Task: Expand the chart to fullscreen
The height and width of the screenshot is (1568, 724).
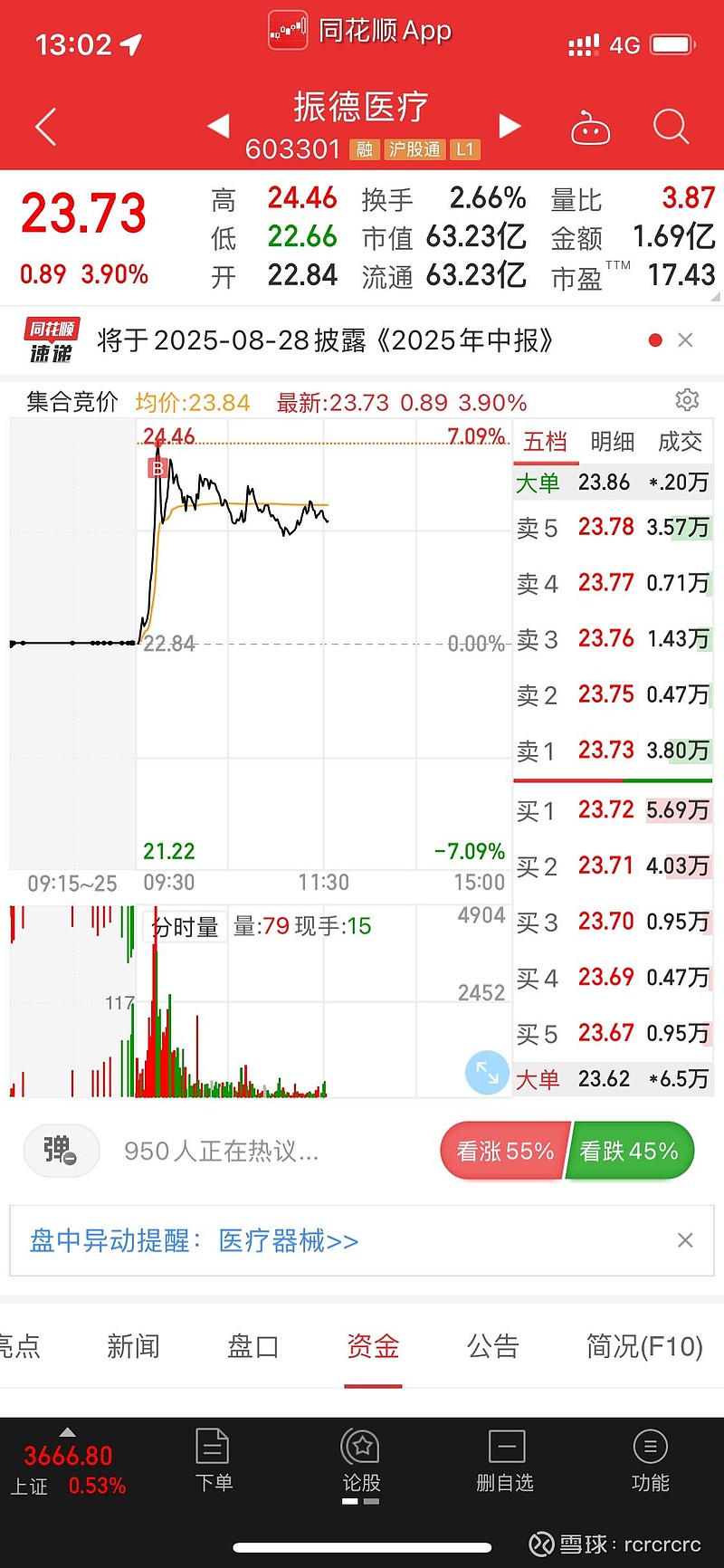Action: point(487,1072)
